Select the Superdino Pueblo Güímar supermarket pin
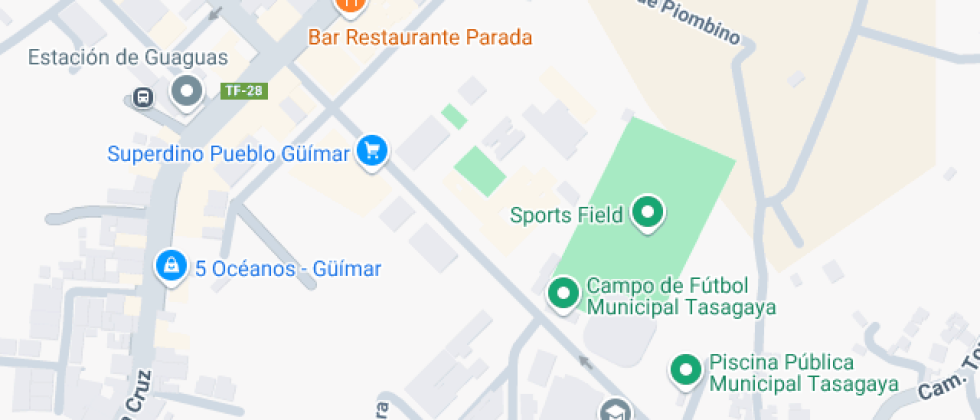This screenshot has width=980, height=420. pyautogui.click(x=373, y=152)
